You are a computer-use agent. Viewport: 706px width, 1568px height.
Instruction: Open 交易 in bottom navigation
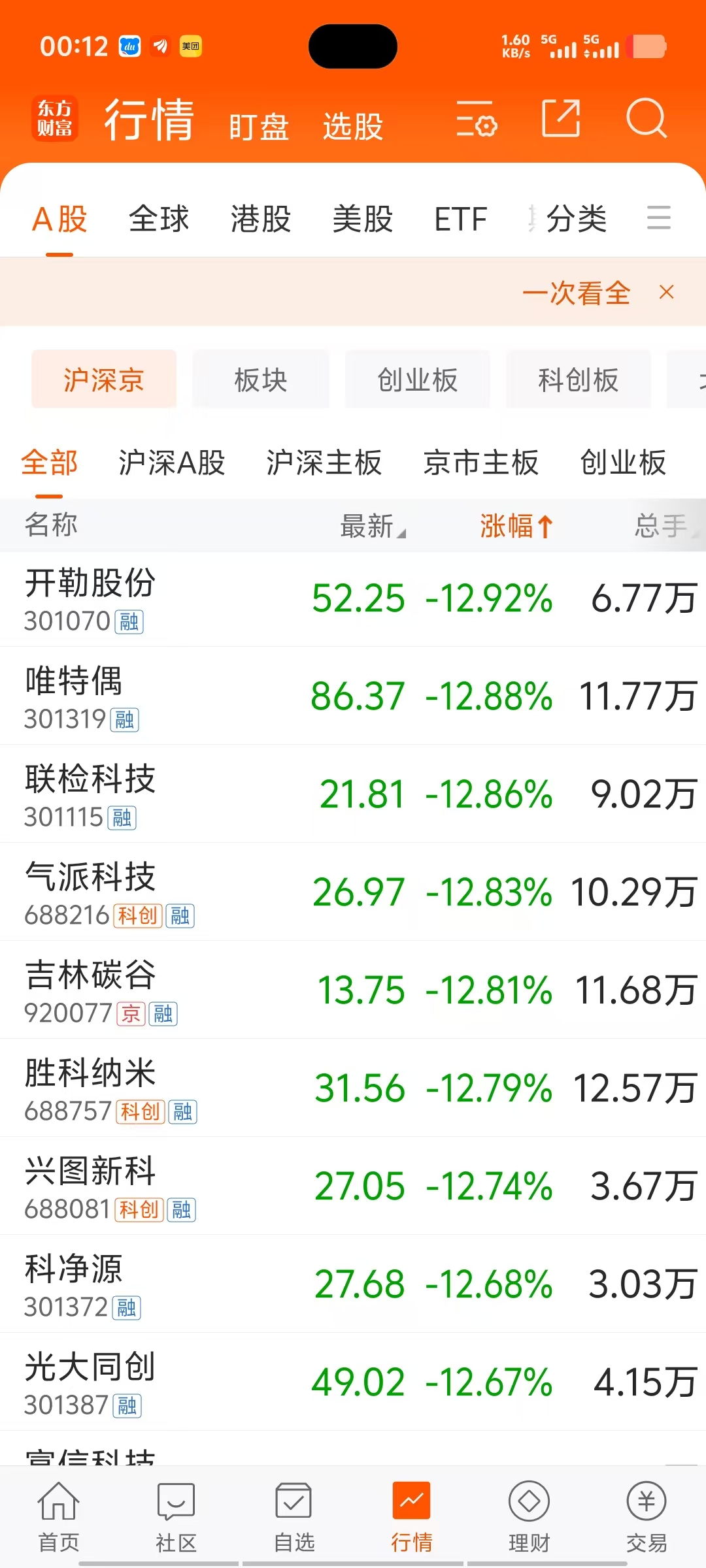click(x=647, y=1517)
